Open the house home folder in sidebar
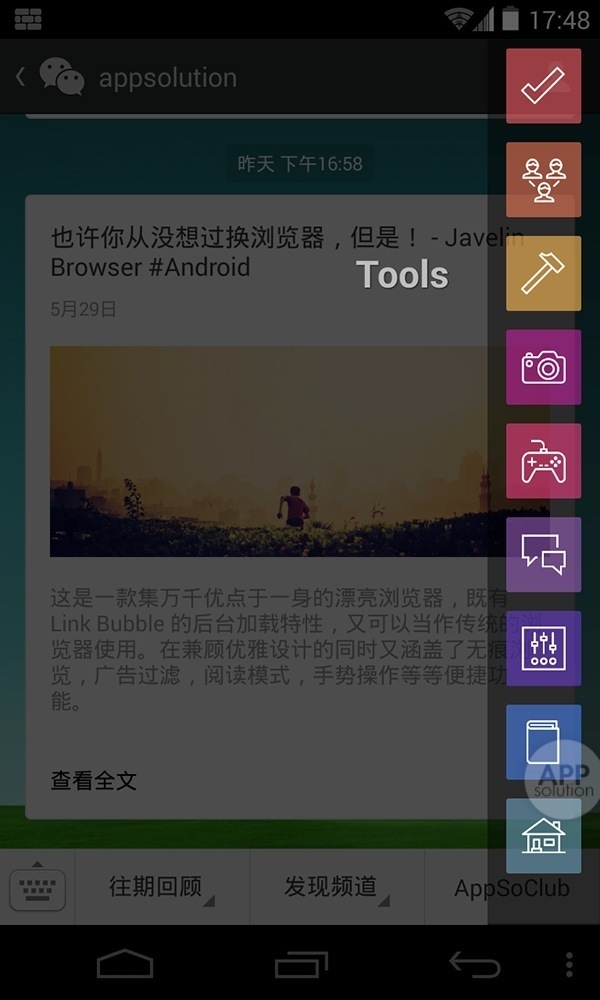Image resolution: width=600 pixels, height=1000 pixels. [543, 836]
